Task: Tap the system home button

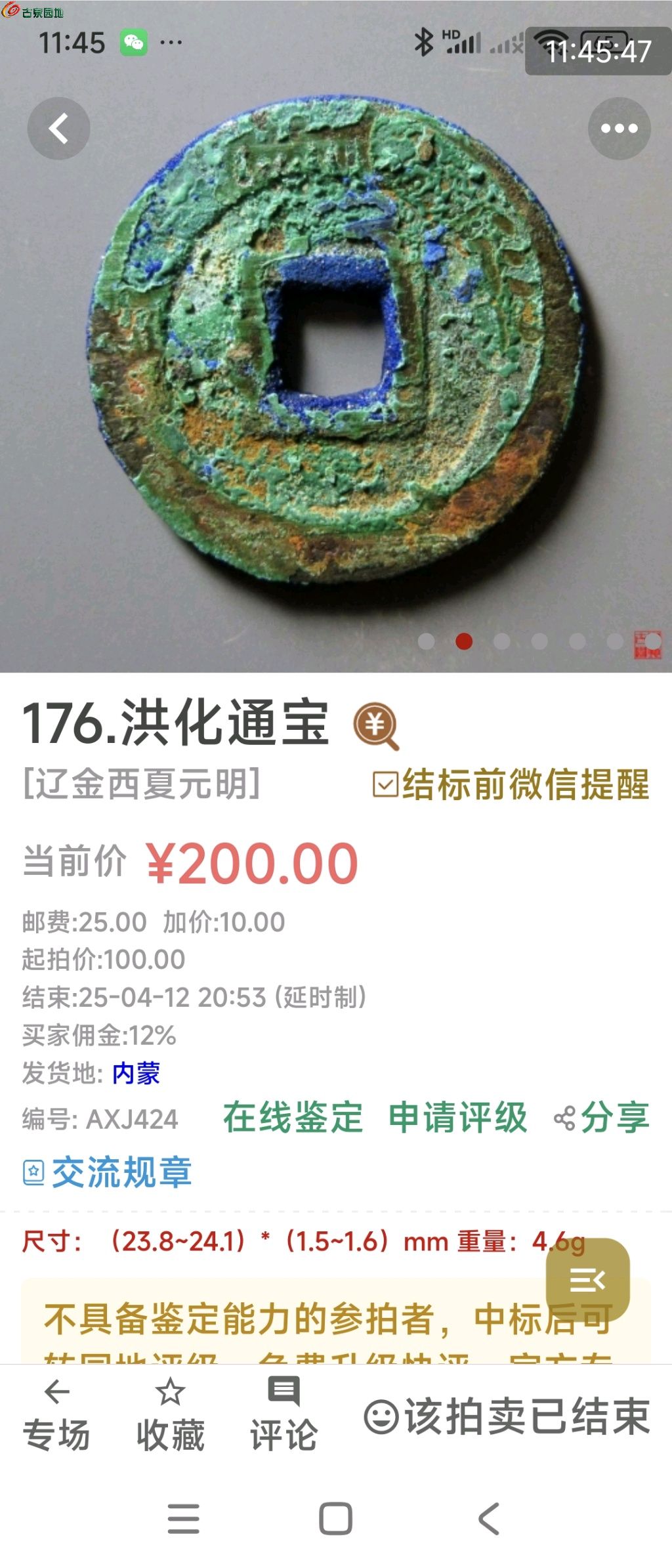Action: 335,1519
